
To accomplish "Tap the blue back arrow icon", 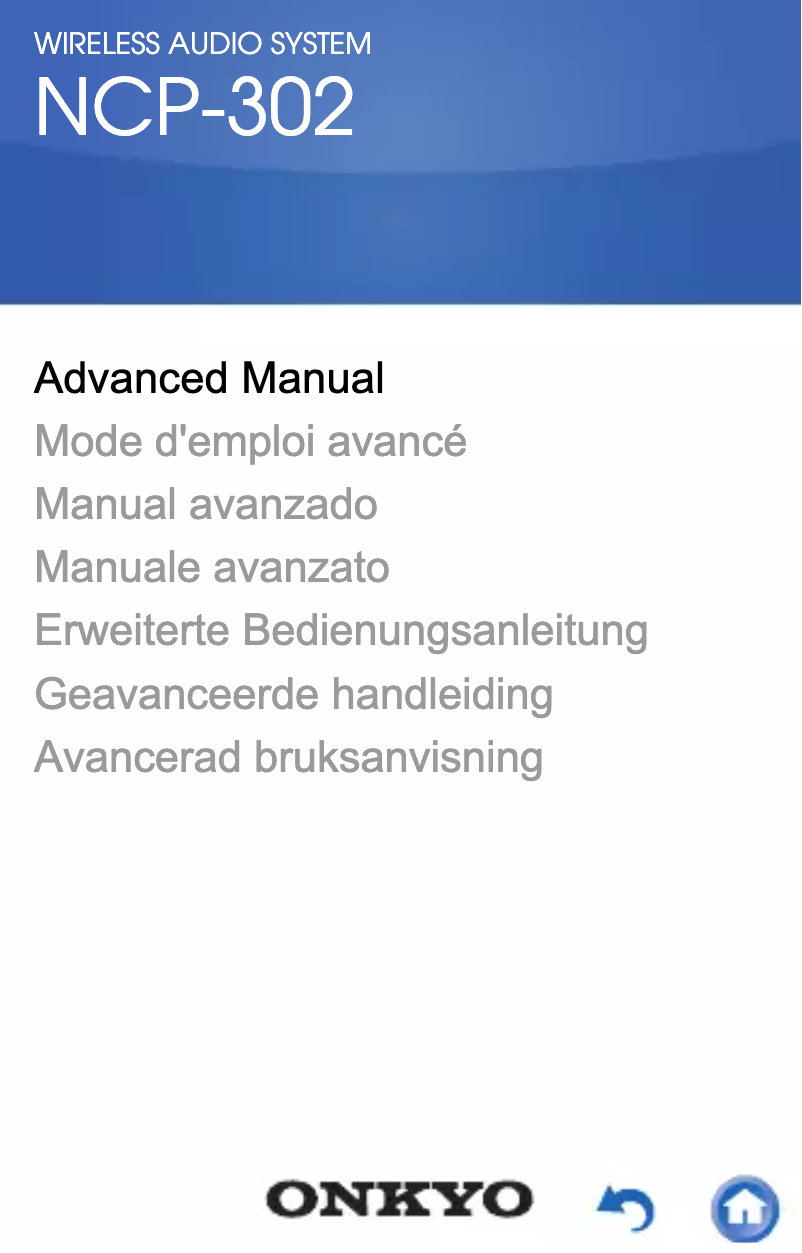I will tap(626, 1208).
